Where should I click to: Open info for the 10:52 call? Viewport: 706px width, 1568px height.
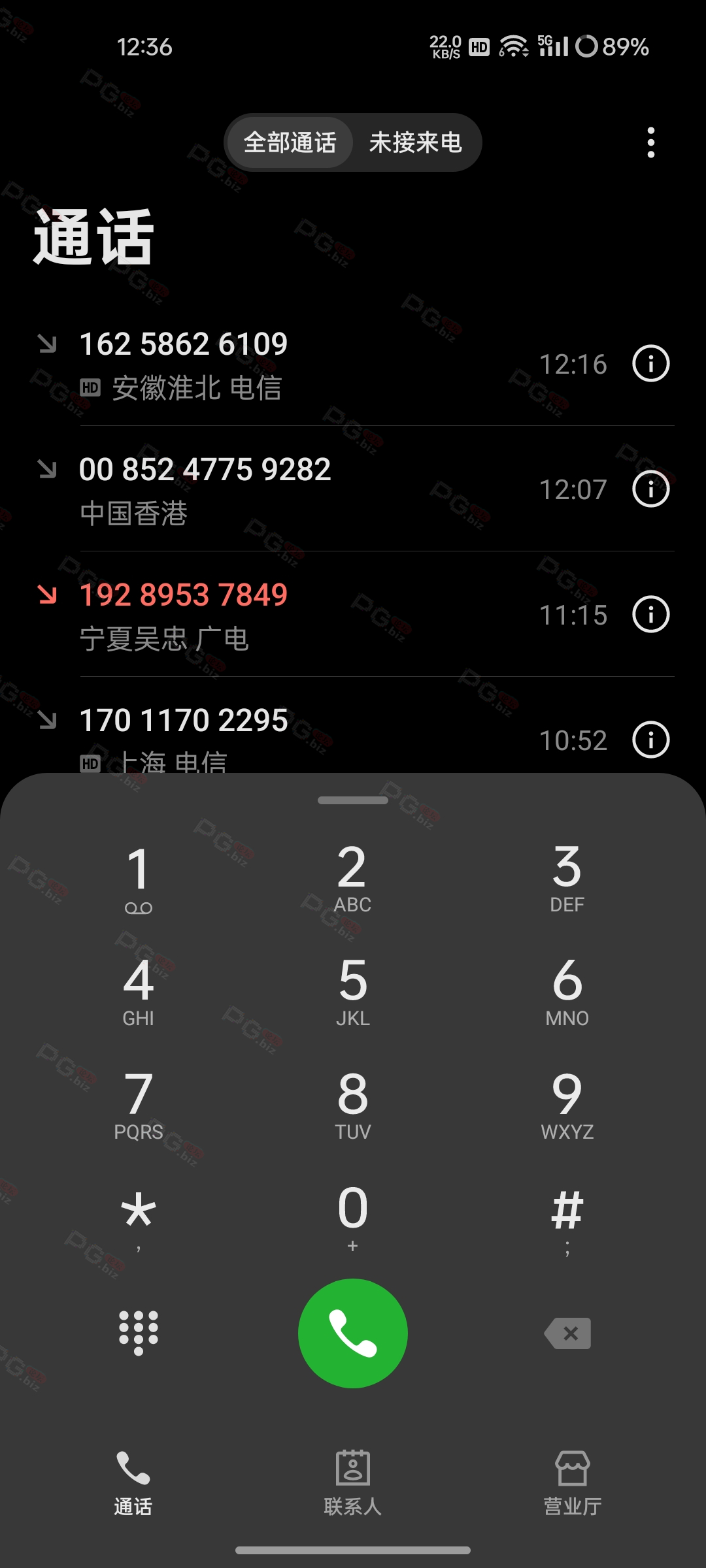pos(650,740)
